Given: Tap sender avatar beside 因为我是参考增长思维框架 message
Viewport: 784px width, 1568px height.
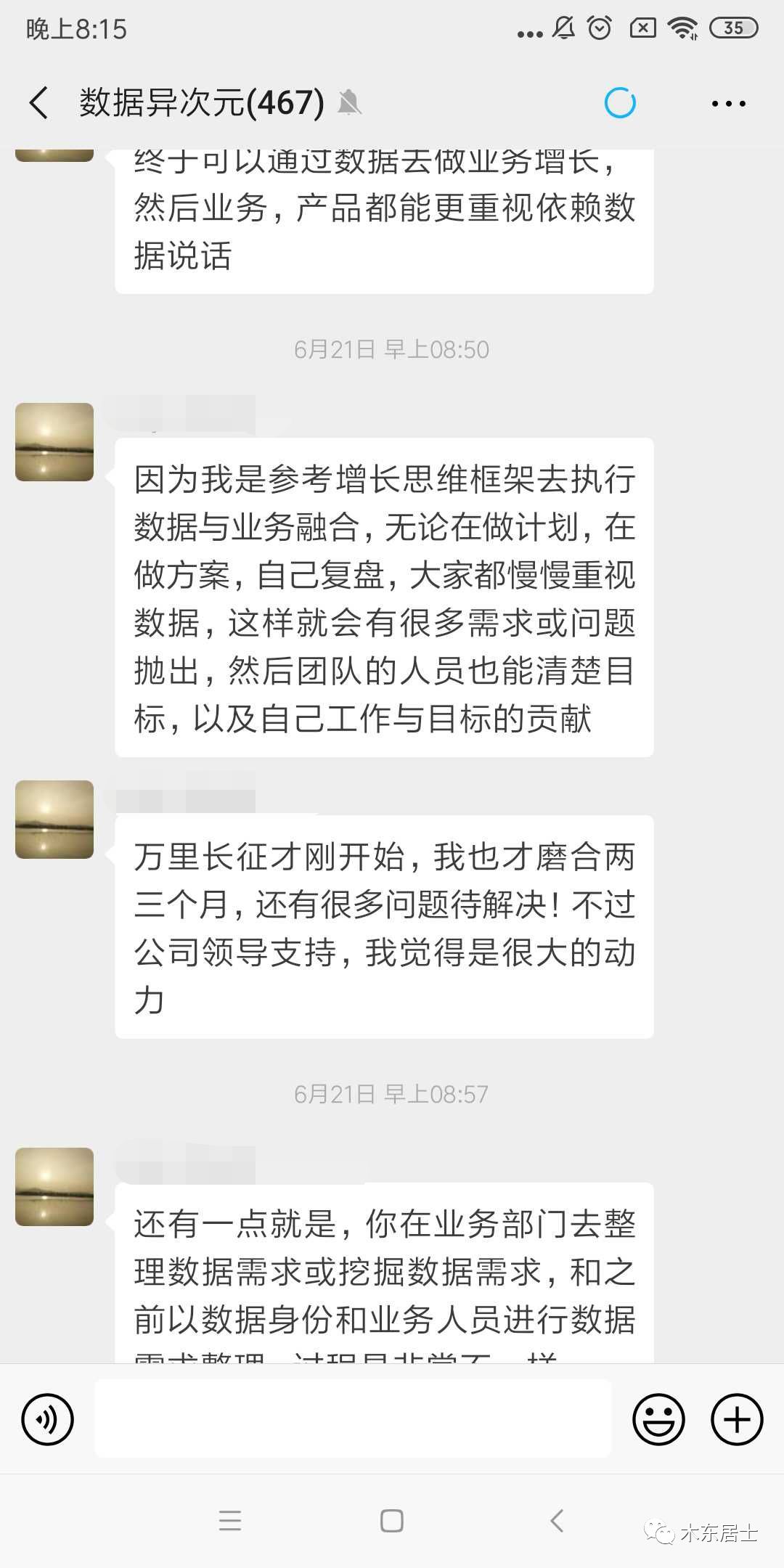Looking at the screenshot, I should [x=54, y=442].
